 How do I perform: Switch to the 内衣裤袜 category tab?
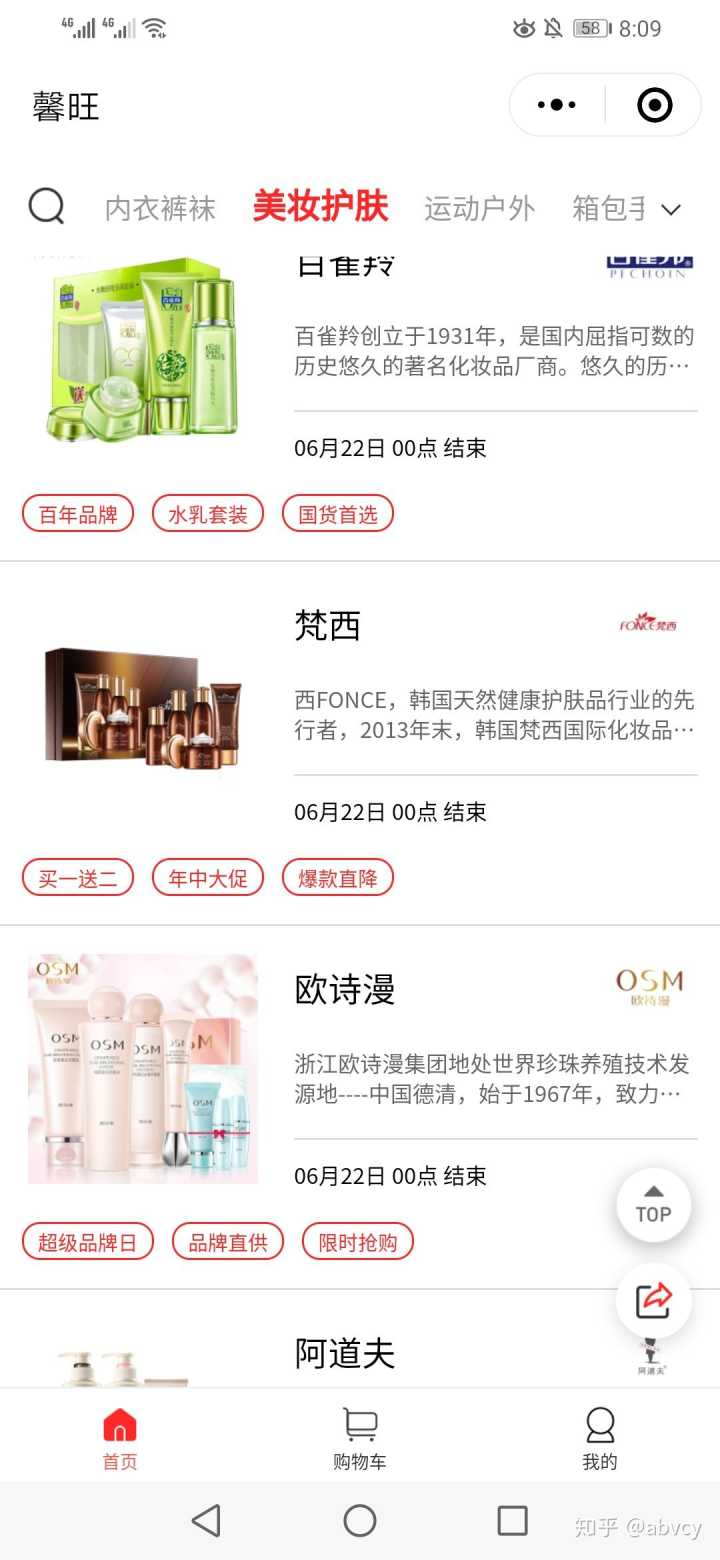[160, 208]
